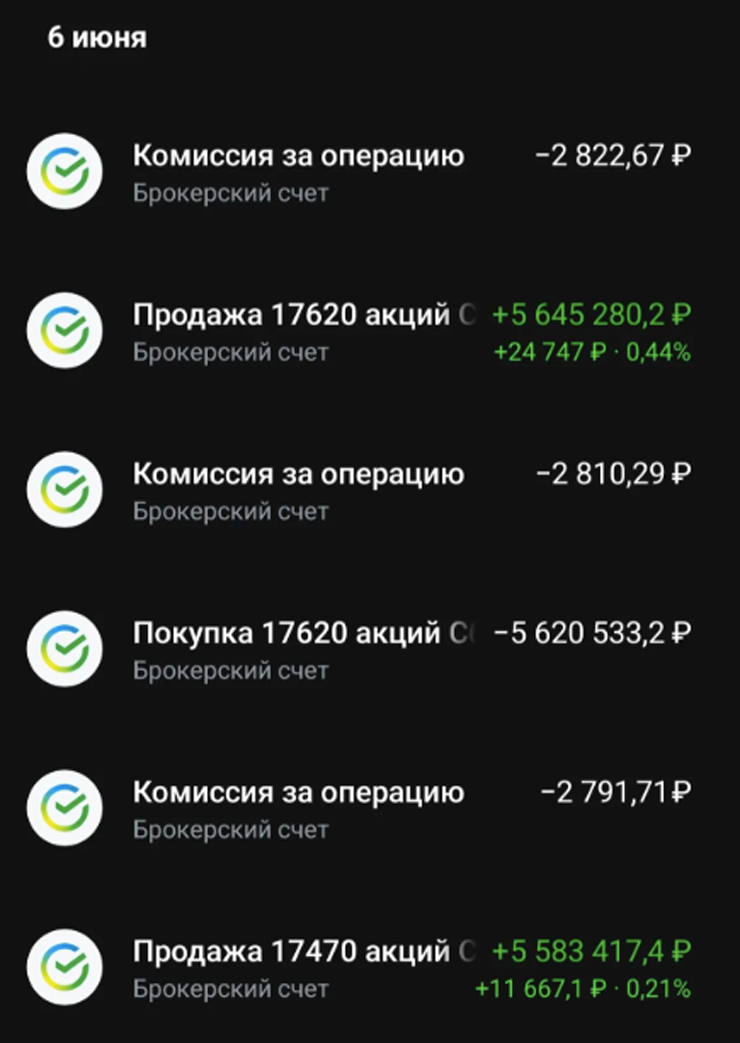Open the sale of 17620 shares
The width and height of the screenshot is (740, 1043).
click(370, 331)
